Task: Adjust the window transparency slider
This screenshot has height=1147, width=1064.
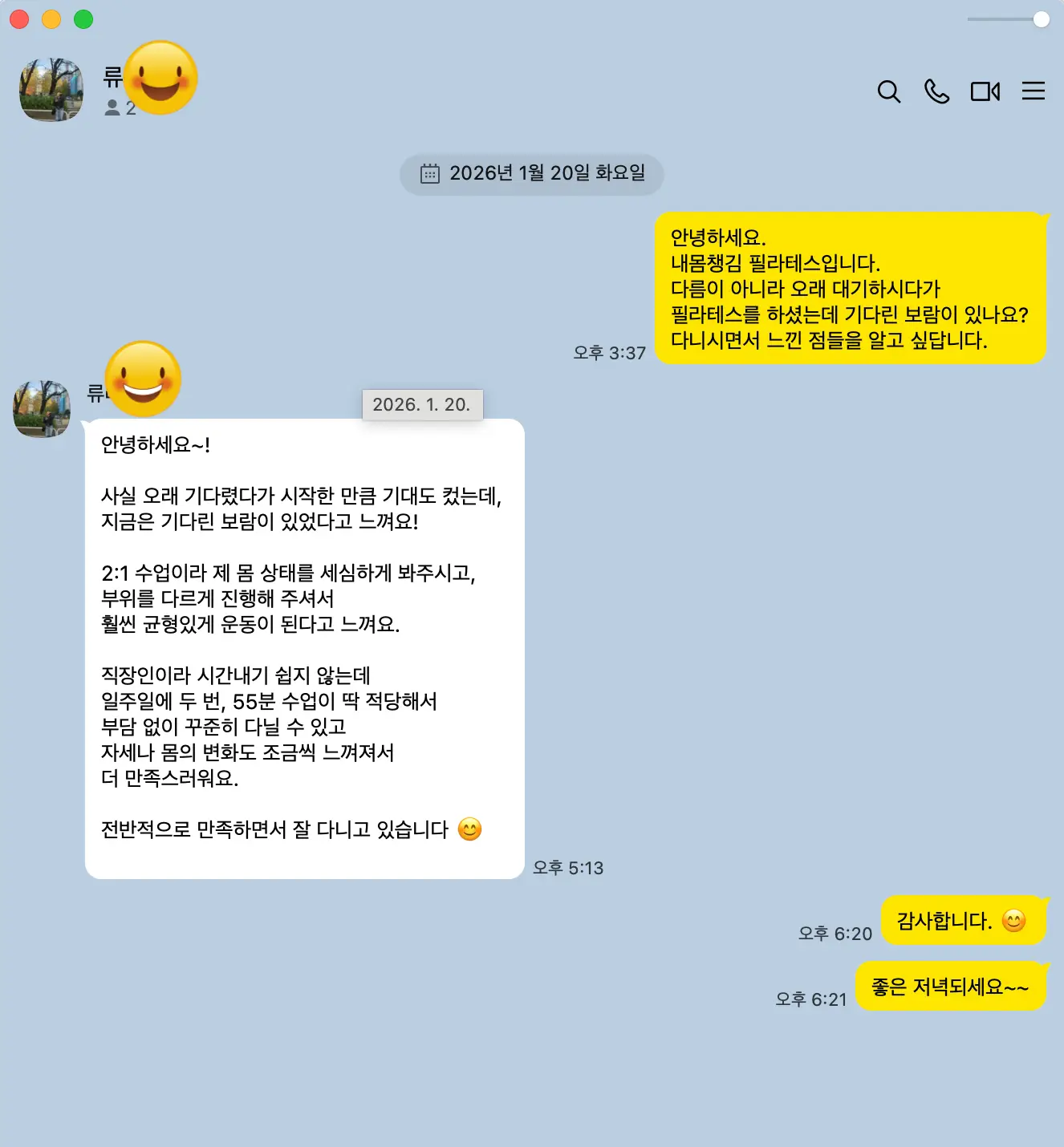Action: tap(1041, 19)
